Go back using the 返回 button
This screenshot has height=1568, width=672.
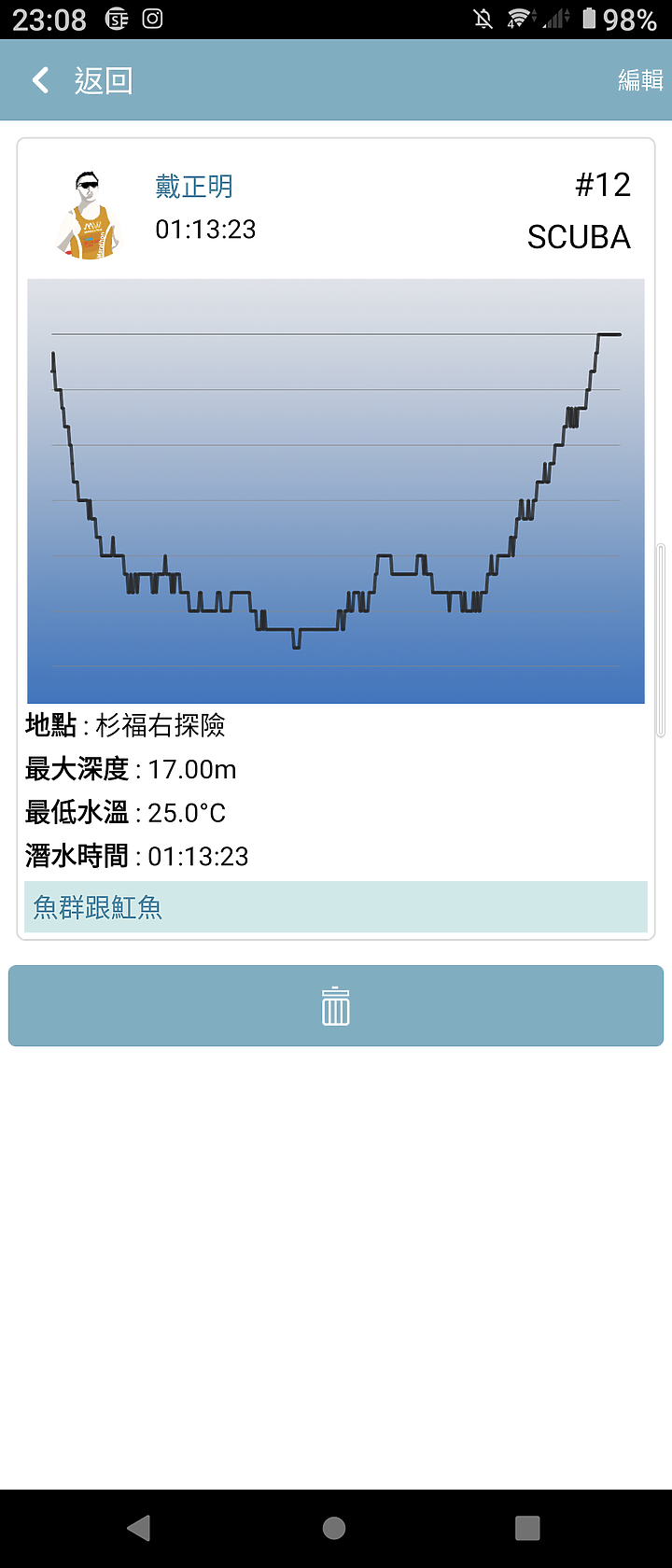coord(82,80)
